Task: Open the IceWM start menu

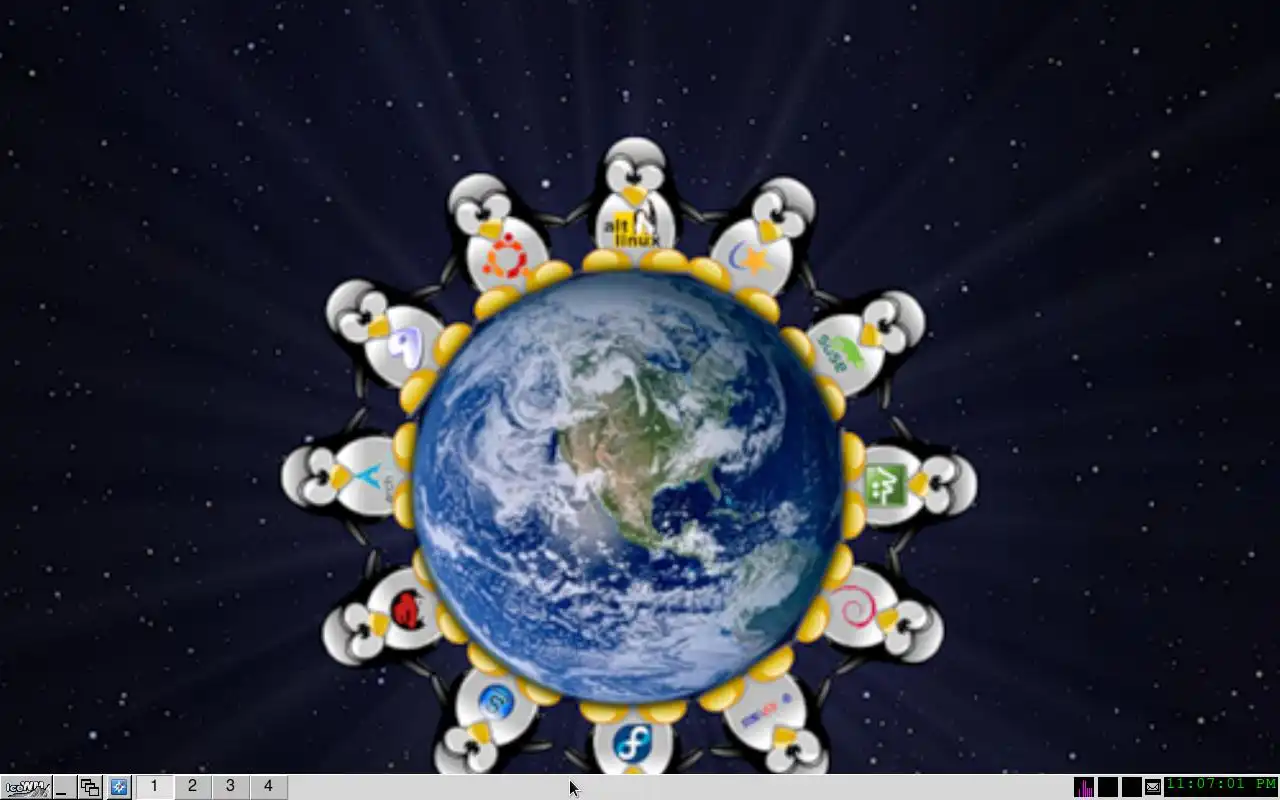Action: coord(26,787)
